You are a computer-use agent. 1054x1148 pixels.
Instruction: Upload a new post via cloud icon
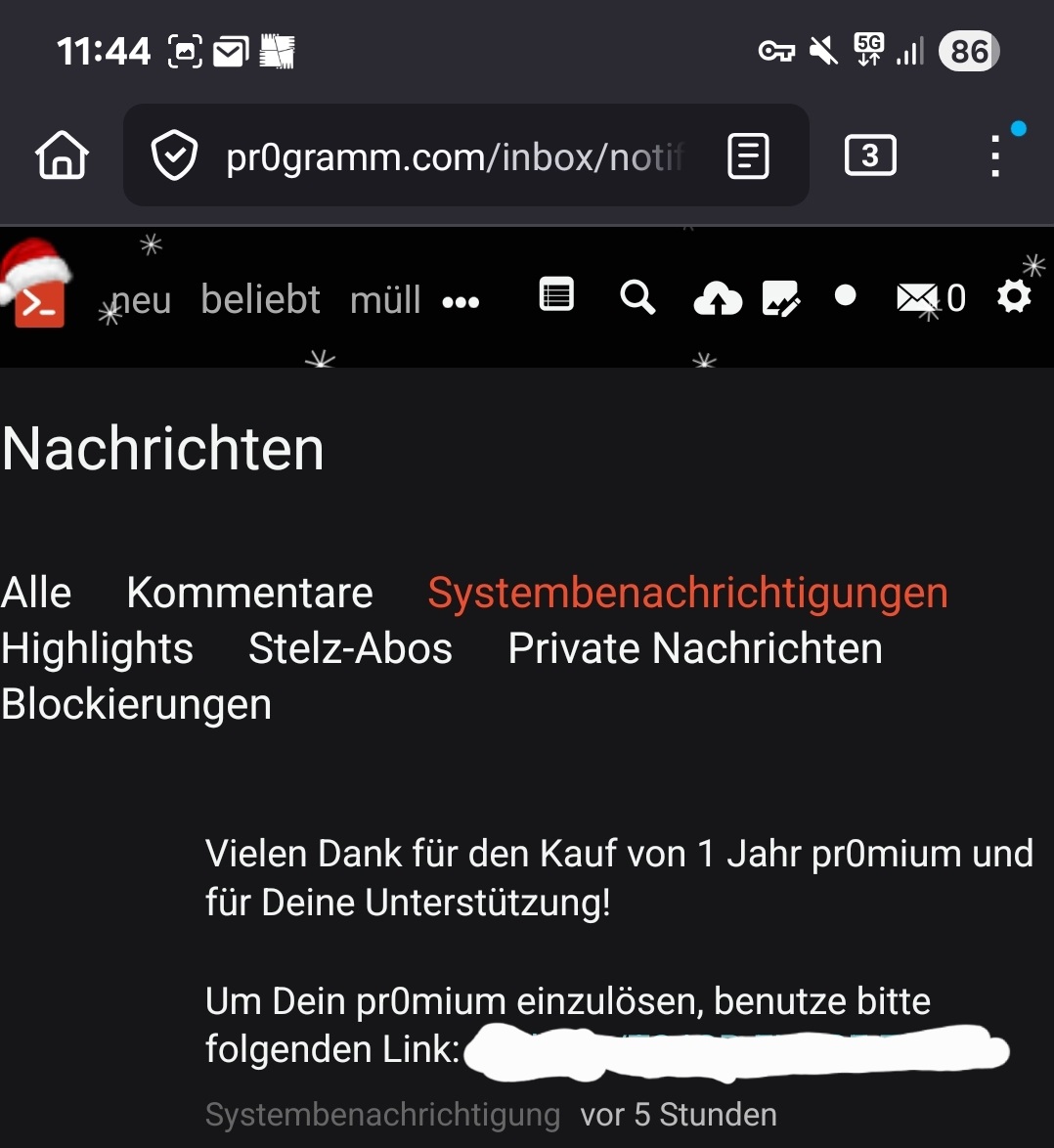pos(717,298)
